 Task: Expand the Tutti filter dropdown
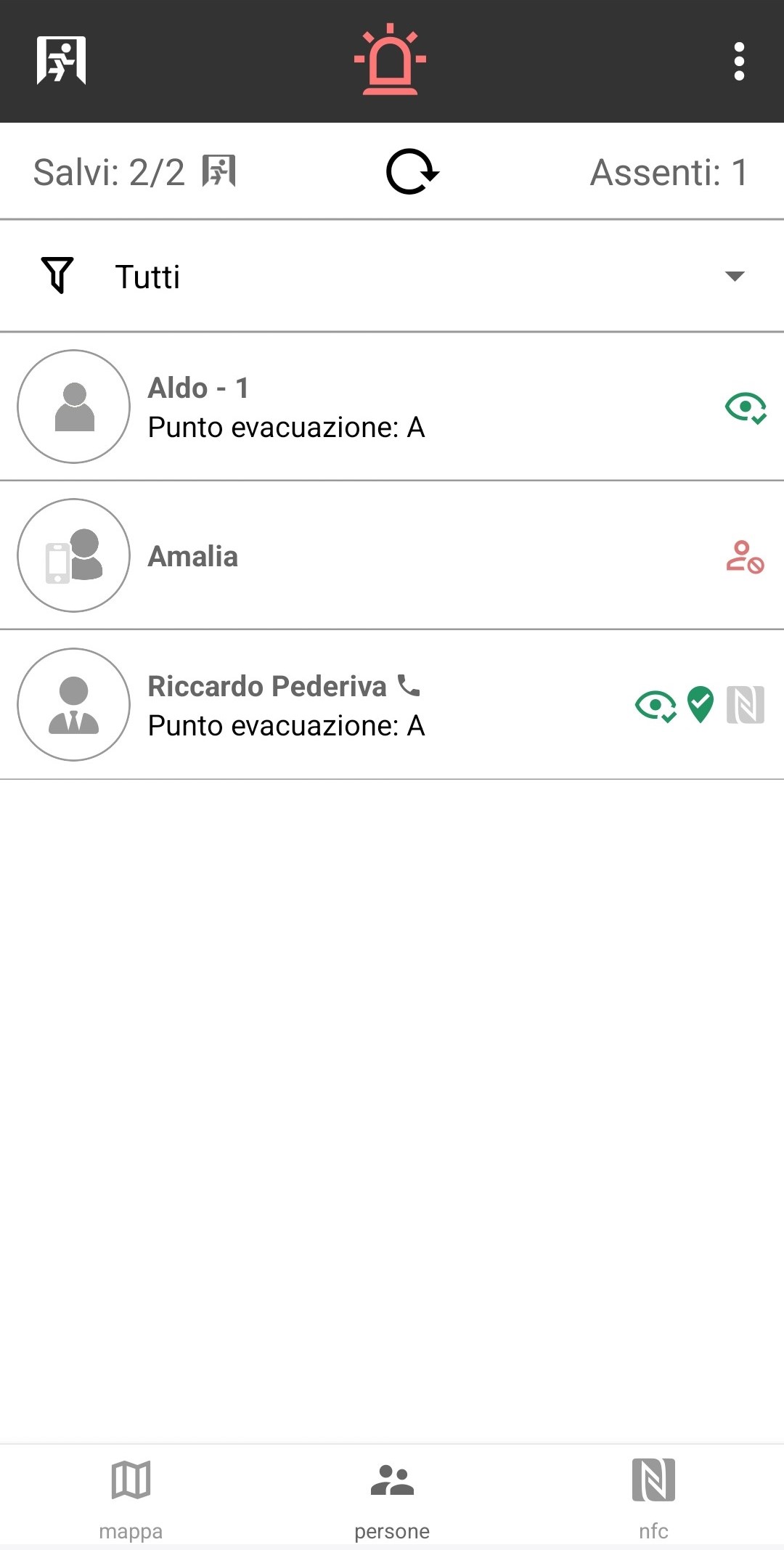click(735, 276)
